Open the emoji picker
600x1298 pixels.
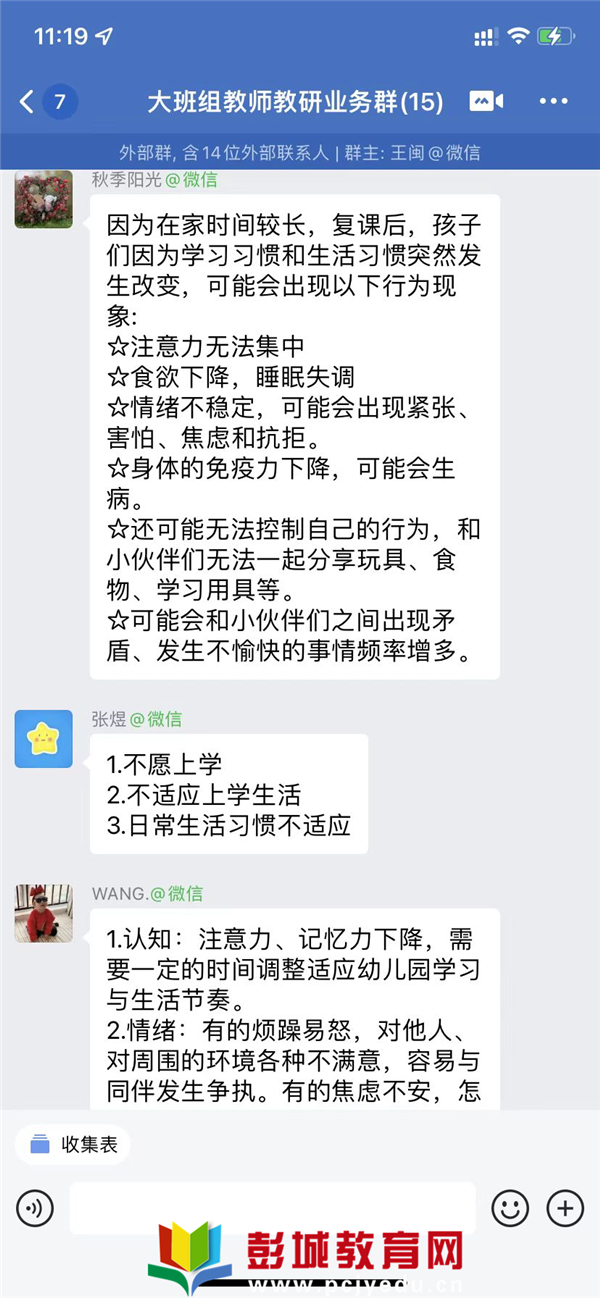coord(510,1209)
